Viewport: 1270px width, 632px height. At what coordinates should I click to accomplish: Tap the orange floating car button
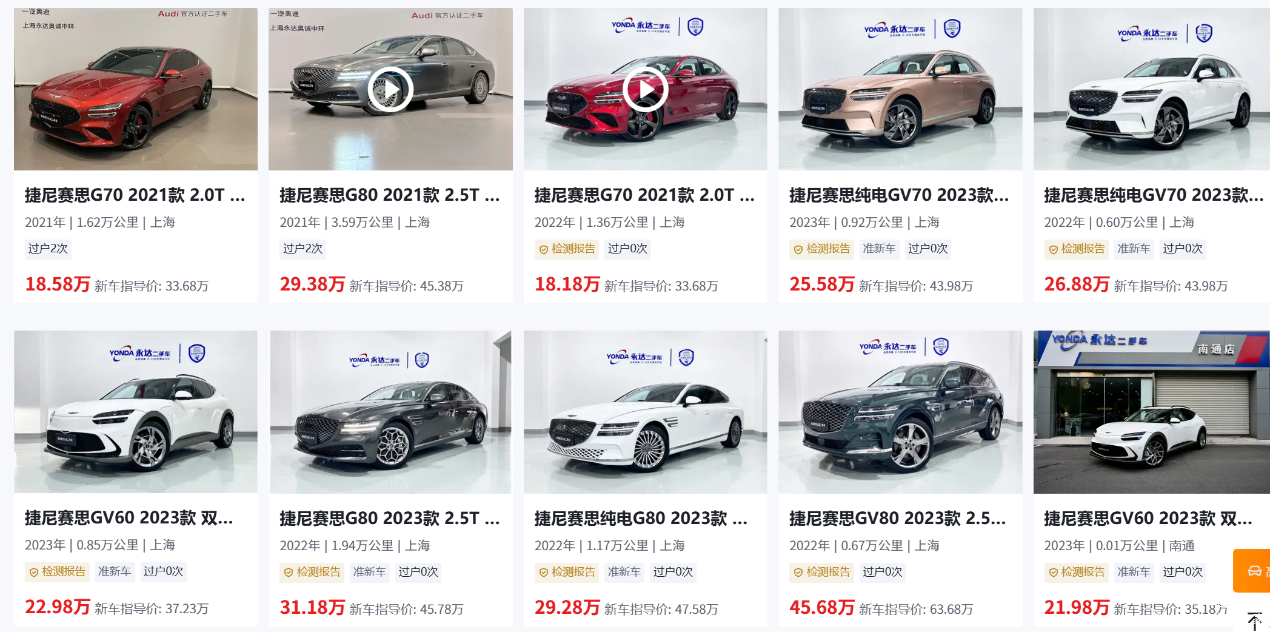pos(1253,570)
